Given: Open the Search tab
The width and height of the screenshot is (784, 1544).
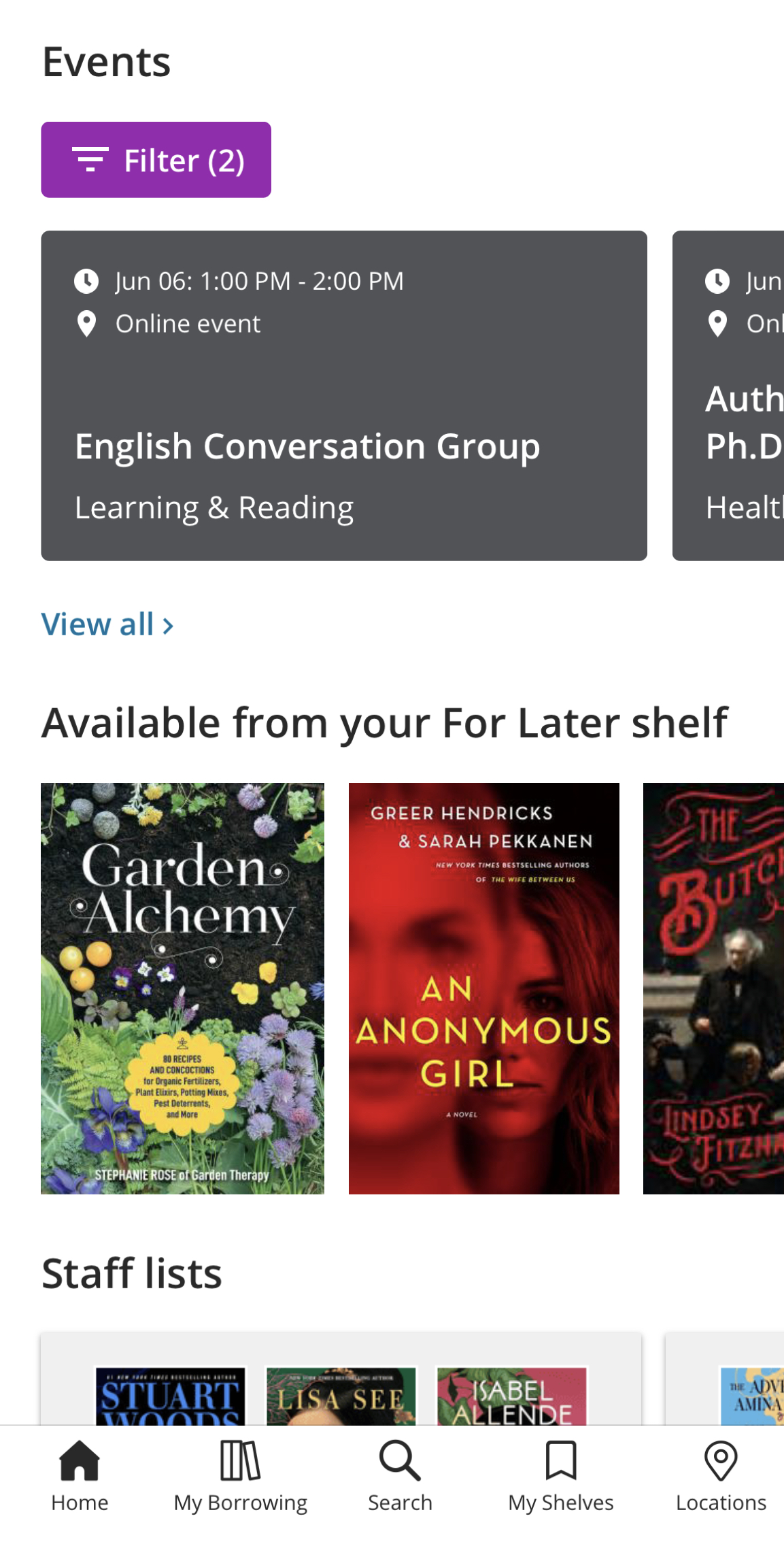Looking at the screenshot, I should click(x=400, y=1476).
